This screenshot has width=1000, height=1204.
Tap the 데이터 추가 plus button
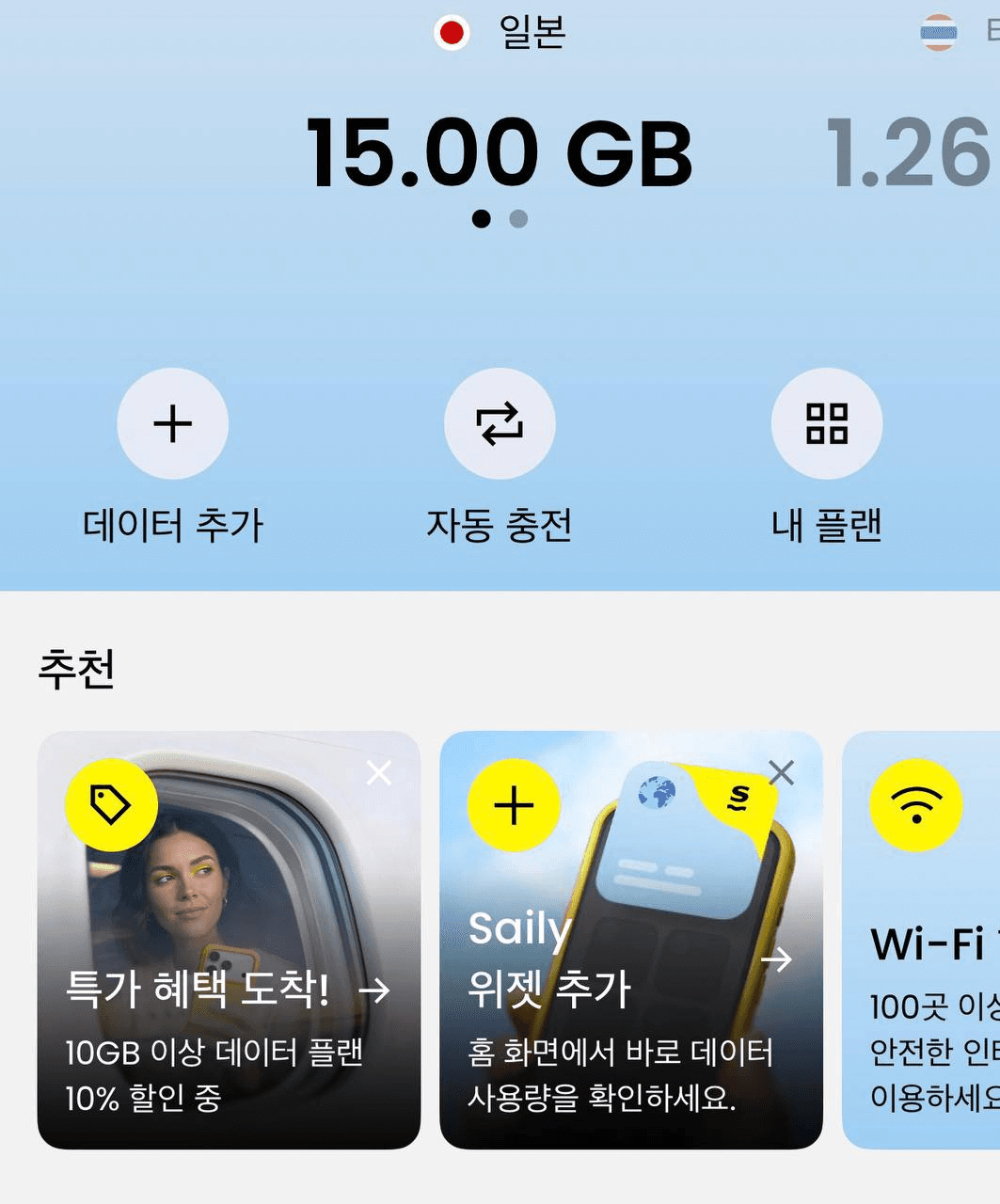click(x=172, y=424)
